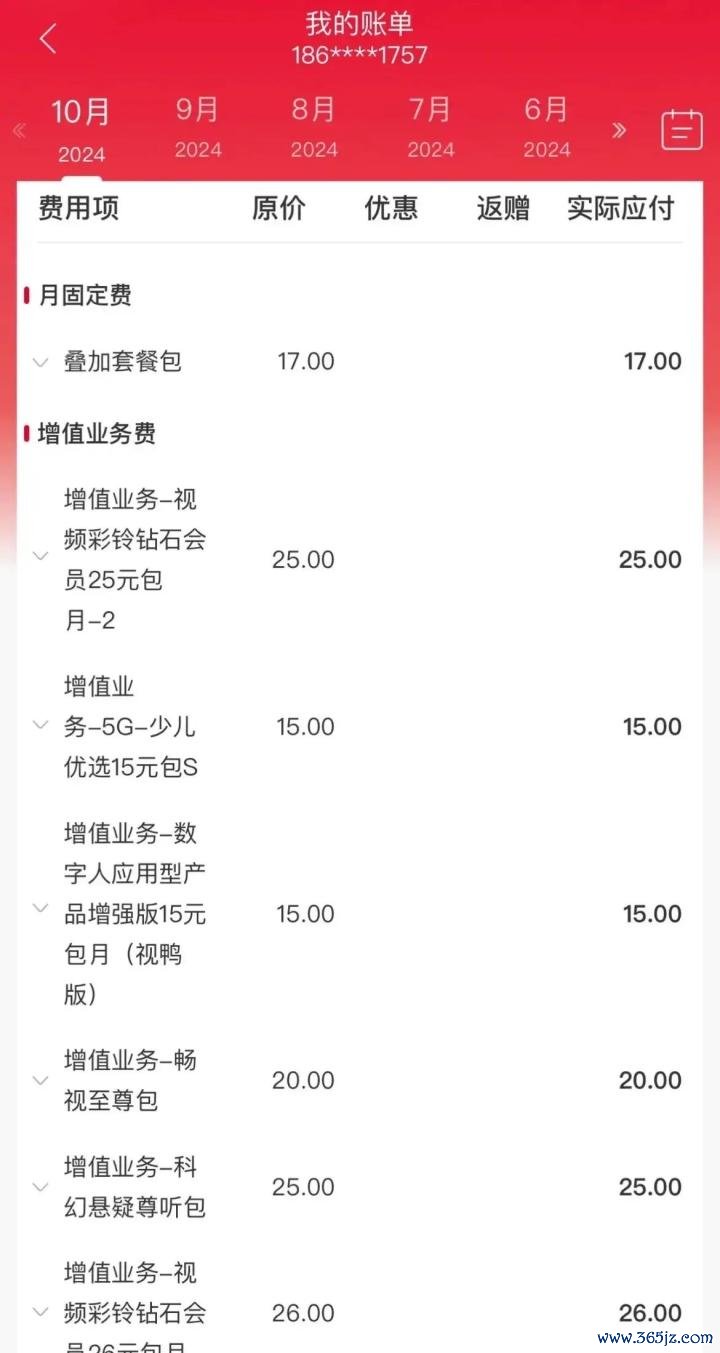View the 6月 2024 bill
Screen dimensions: 720x1353
pyautogui.click(x=547, y=128)
